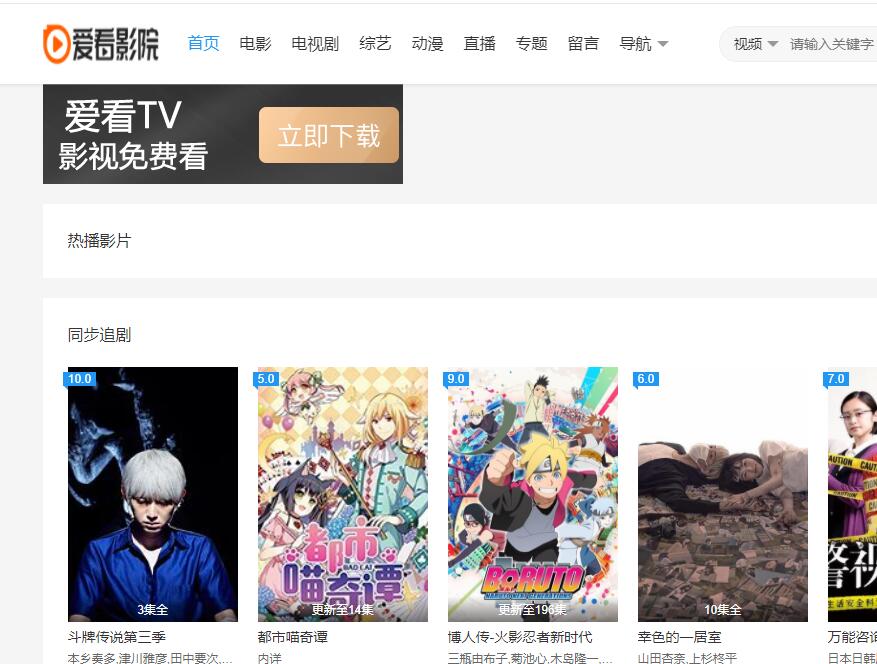The image size is (877, 664).
Task: Open 幸色的一居室 drama card
Action: click(x=722, y=494)
